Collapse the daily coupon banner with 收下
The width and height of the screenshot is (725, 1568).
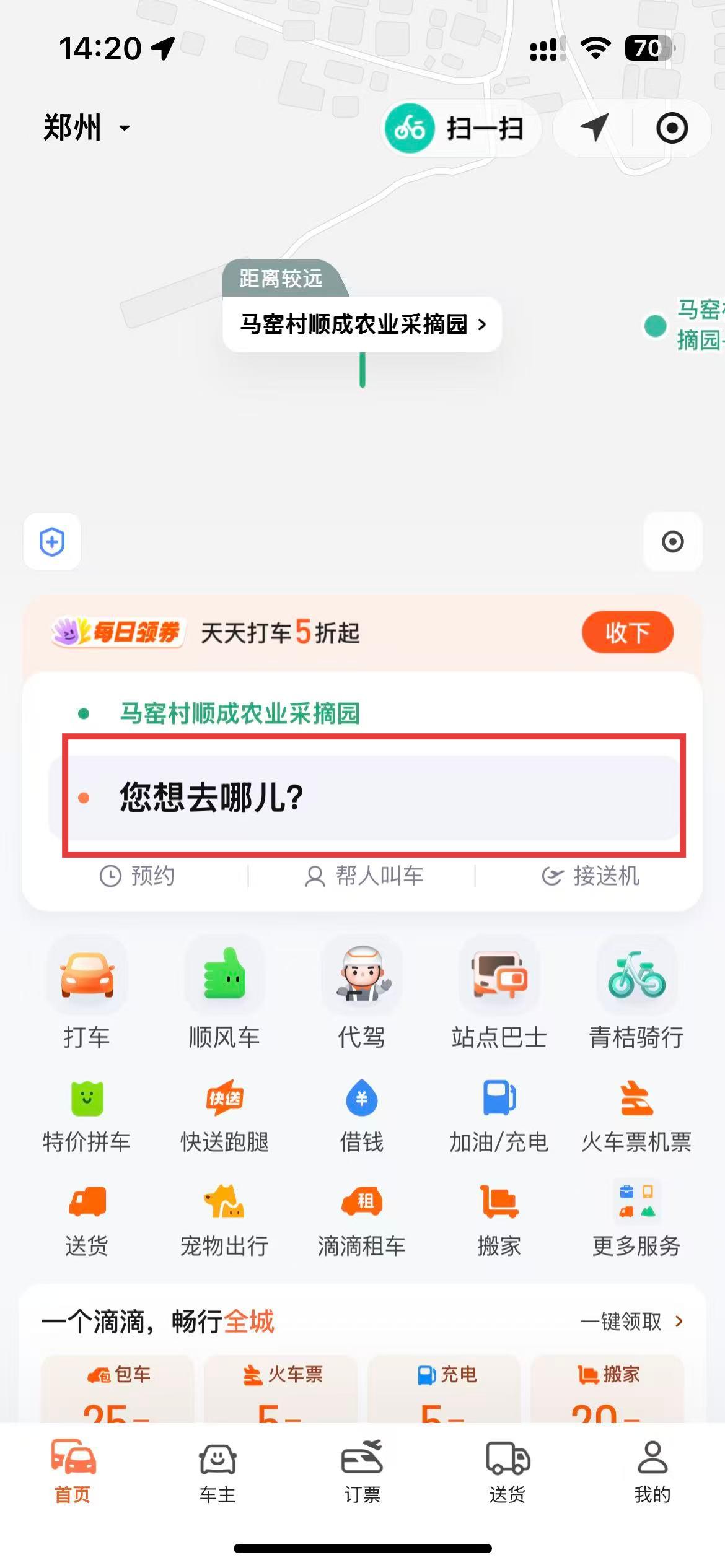pos(627,632)
